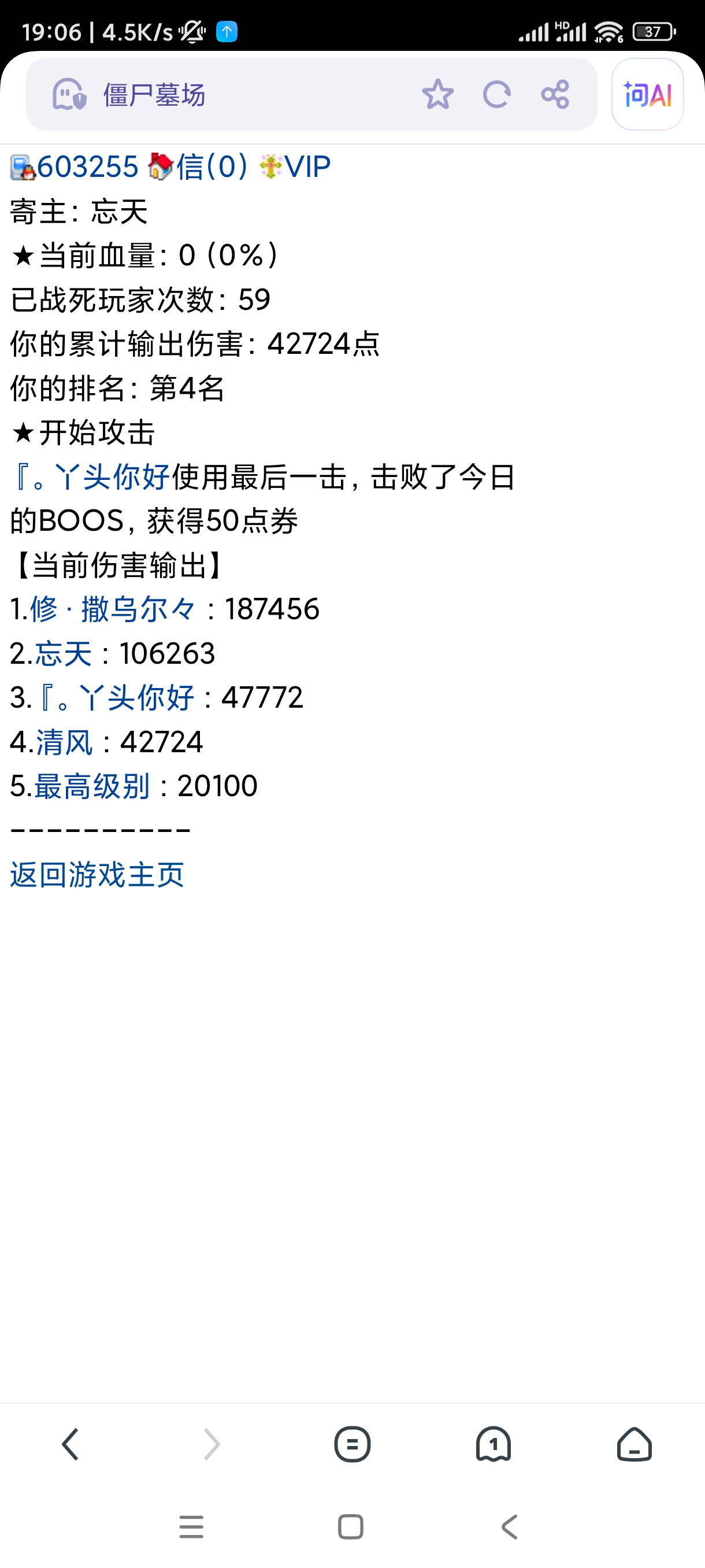The width and height of the screenshot is (705, 1568).
Task: Open 返回游戏主页 link
Action: [x=97, y=876]
